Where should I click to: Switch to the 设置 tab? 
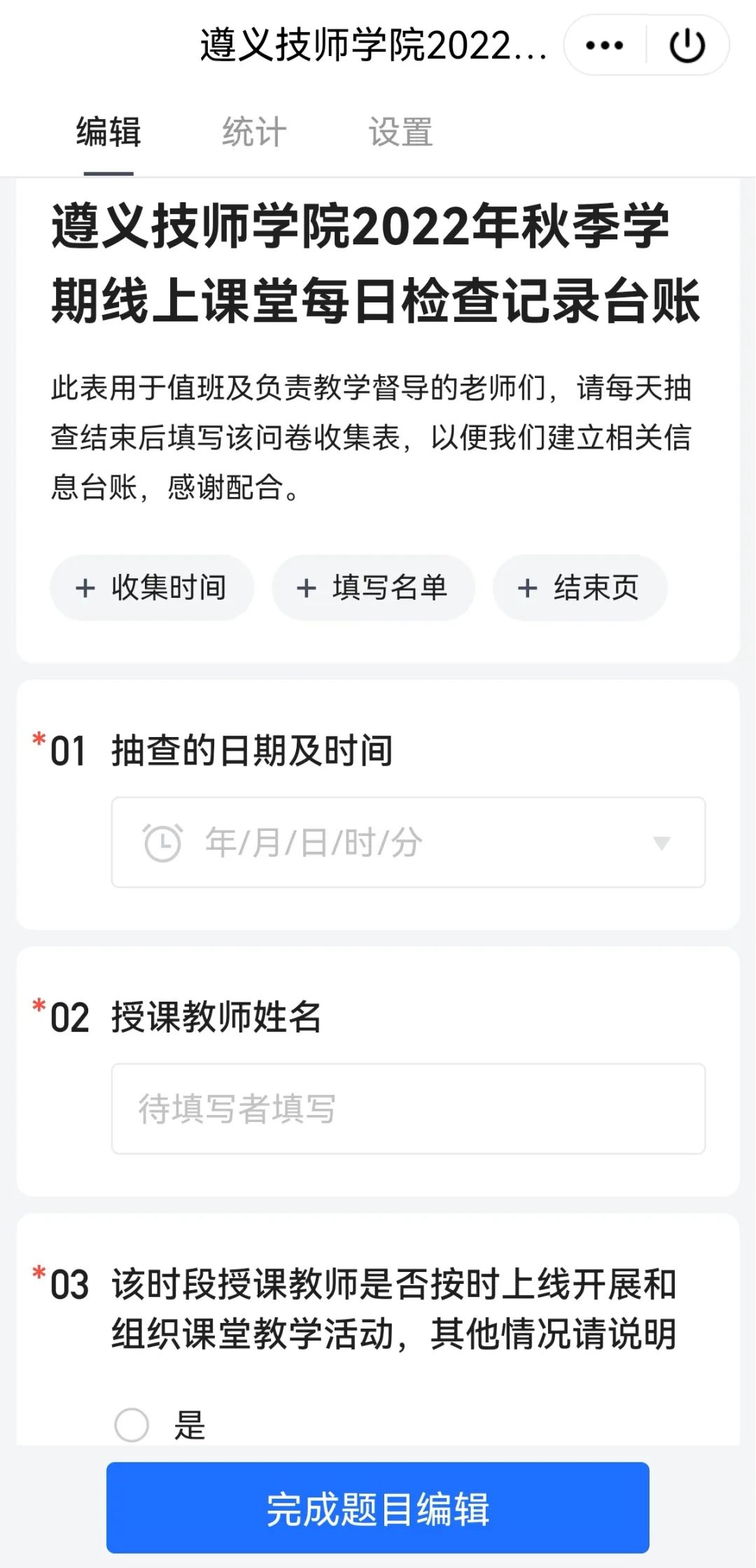pos(400,132)
